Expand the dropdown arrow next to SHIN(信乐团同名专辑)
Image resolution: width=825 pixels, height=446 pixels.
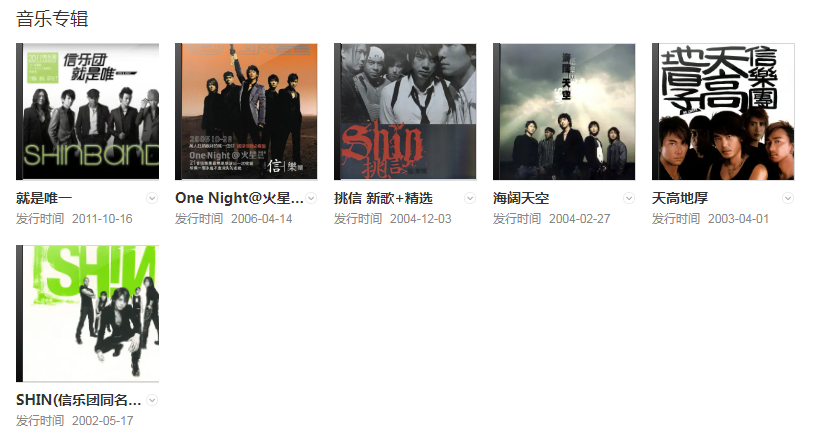coord(152,400)
